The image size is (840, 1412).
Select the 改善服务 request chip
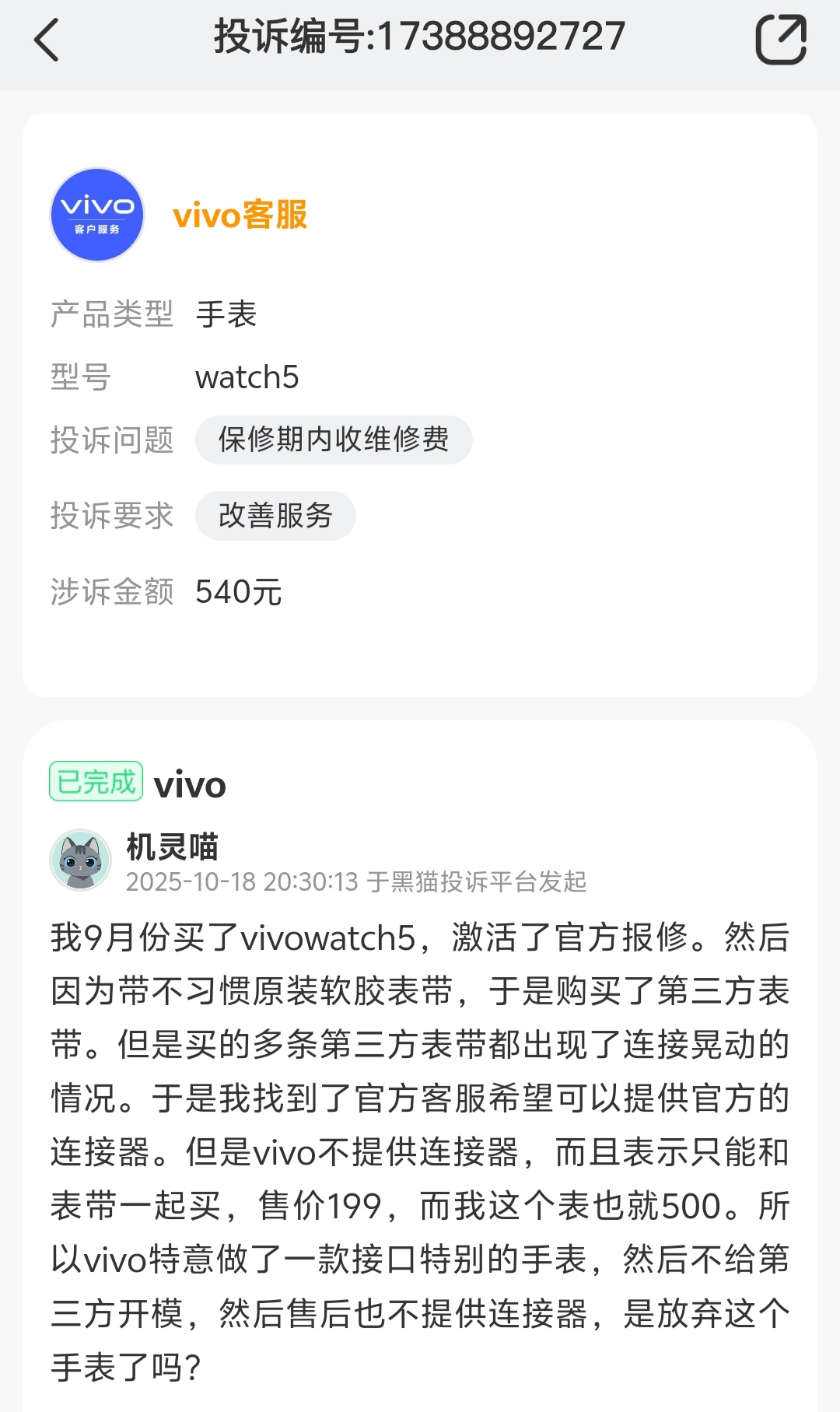(x=275, y=516)
